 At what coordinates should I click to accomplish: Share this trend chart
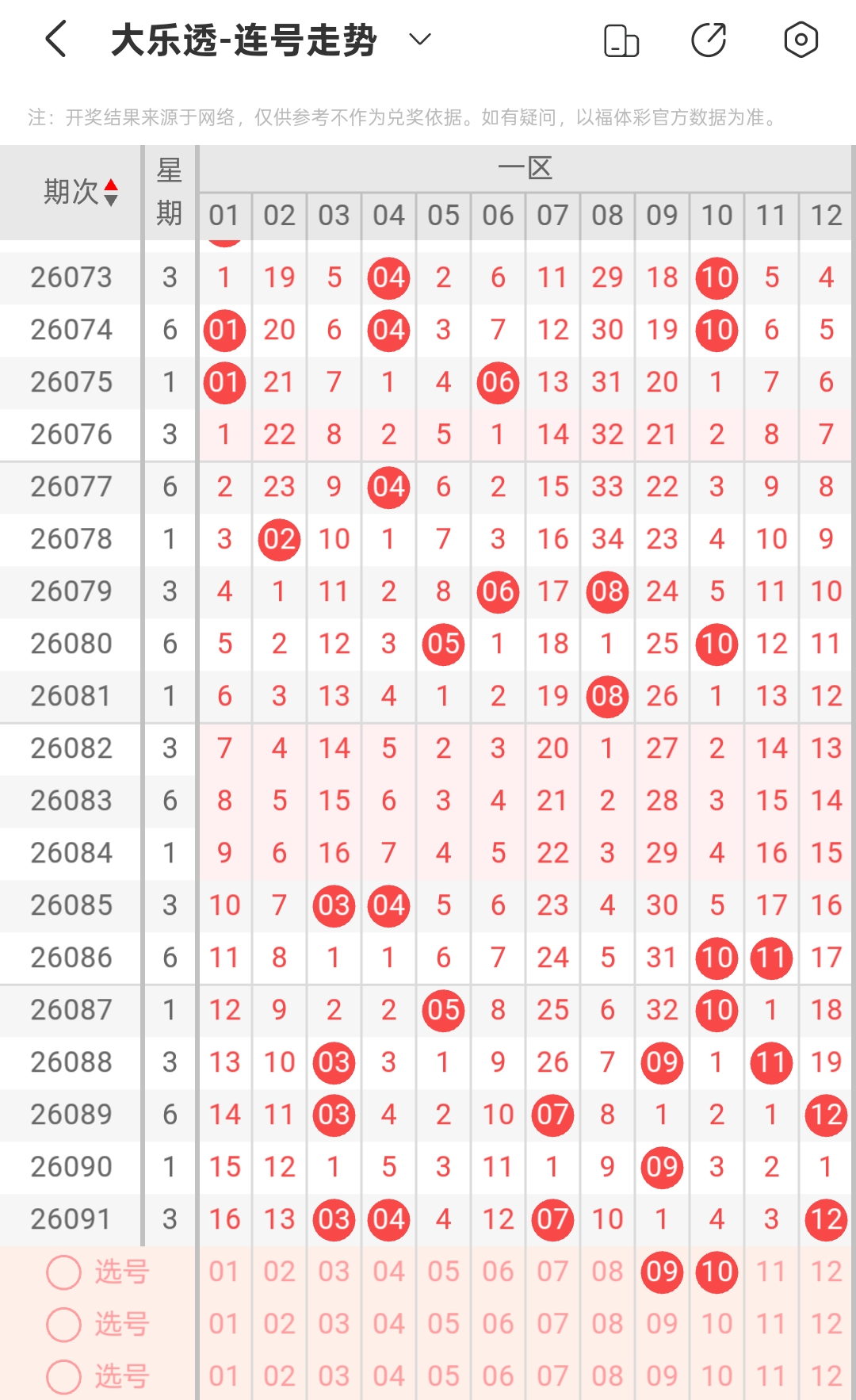coord(709,40)
